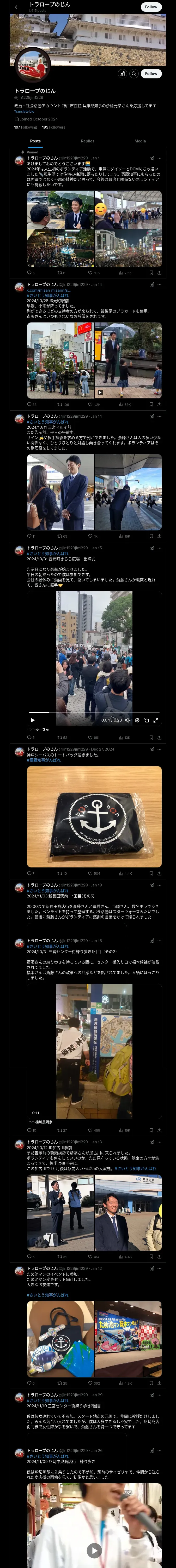Mute the Jan 15 video's sound
This screenshot has width=176, height=1568.
click(128, 720)
